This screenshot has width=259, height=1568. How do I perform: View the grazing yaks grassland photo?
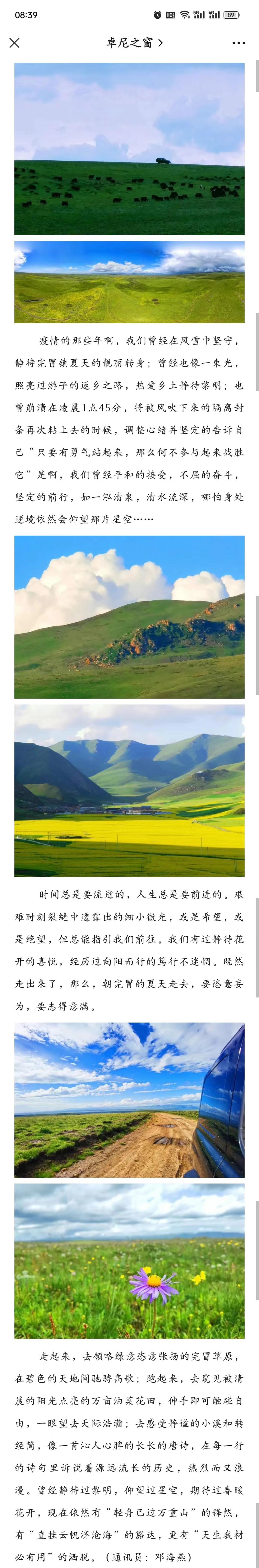click(129, 149)
